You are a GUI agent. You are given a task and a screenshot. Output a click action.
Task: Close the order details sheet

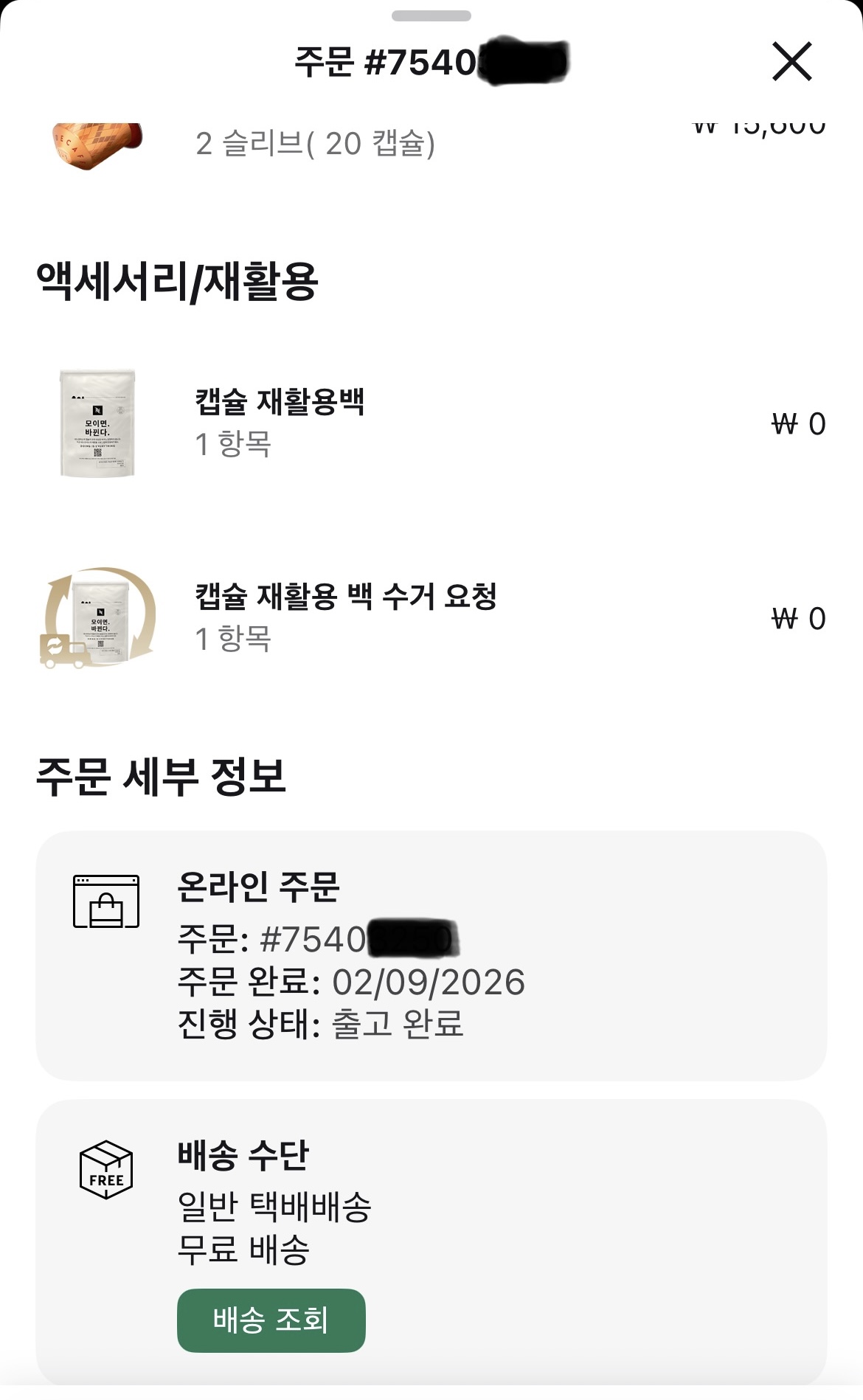point(792,61)
